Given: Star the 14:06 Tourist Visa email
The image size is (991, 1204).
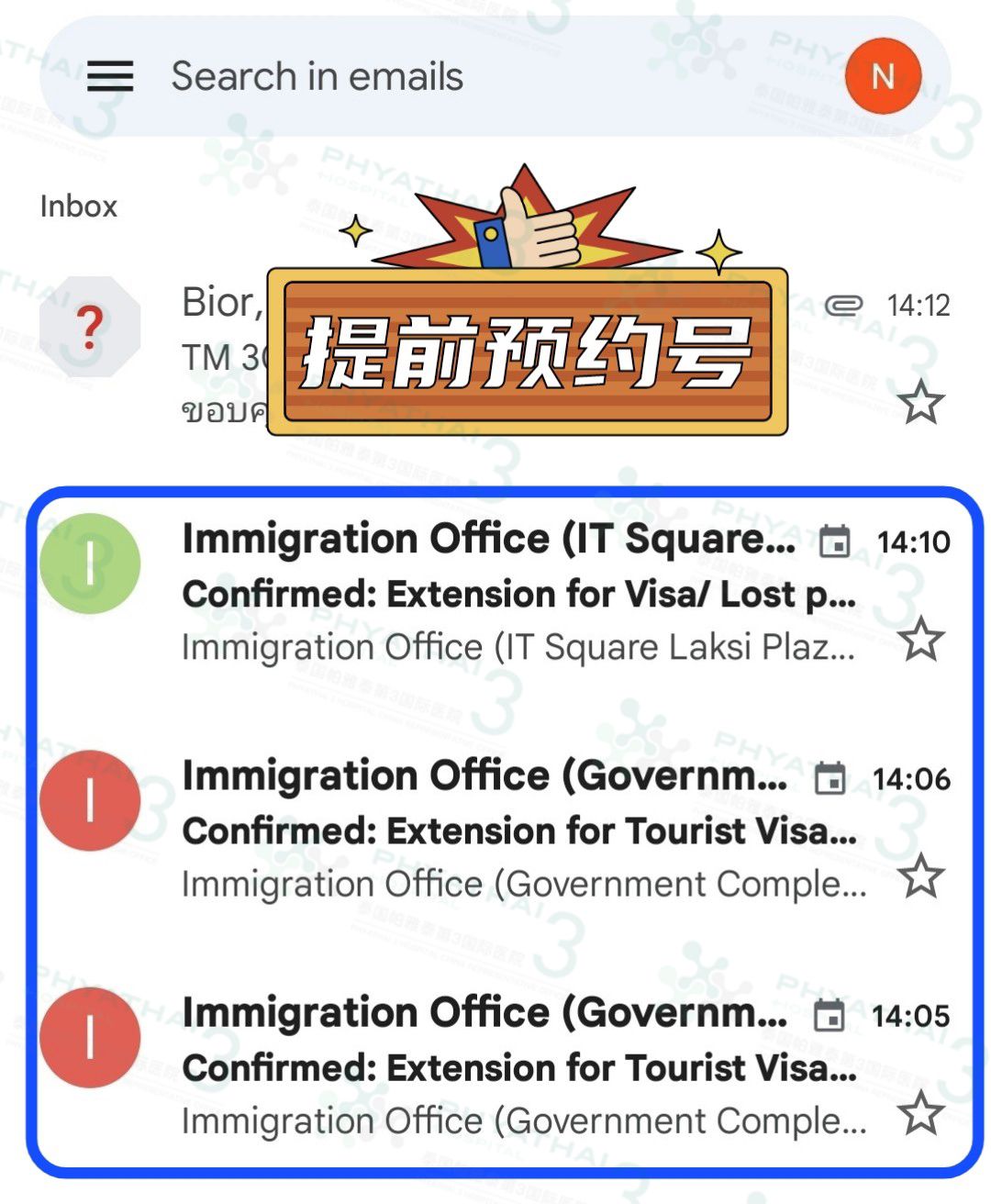Looking at the screenshot, I should click(920, 876).
